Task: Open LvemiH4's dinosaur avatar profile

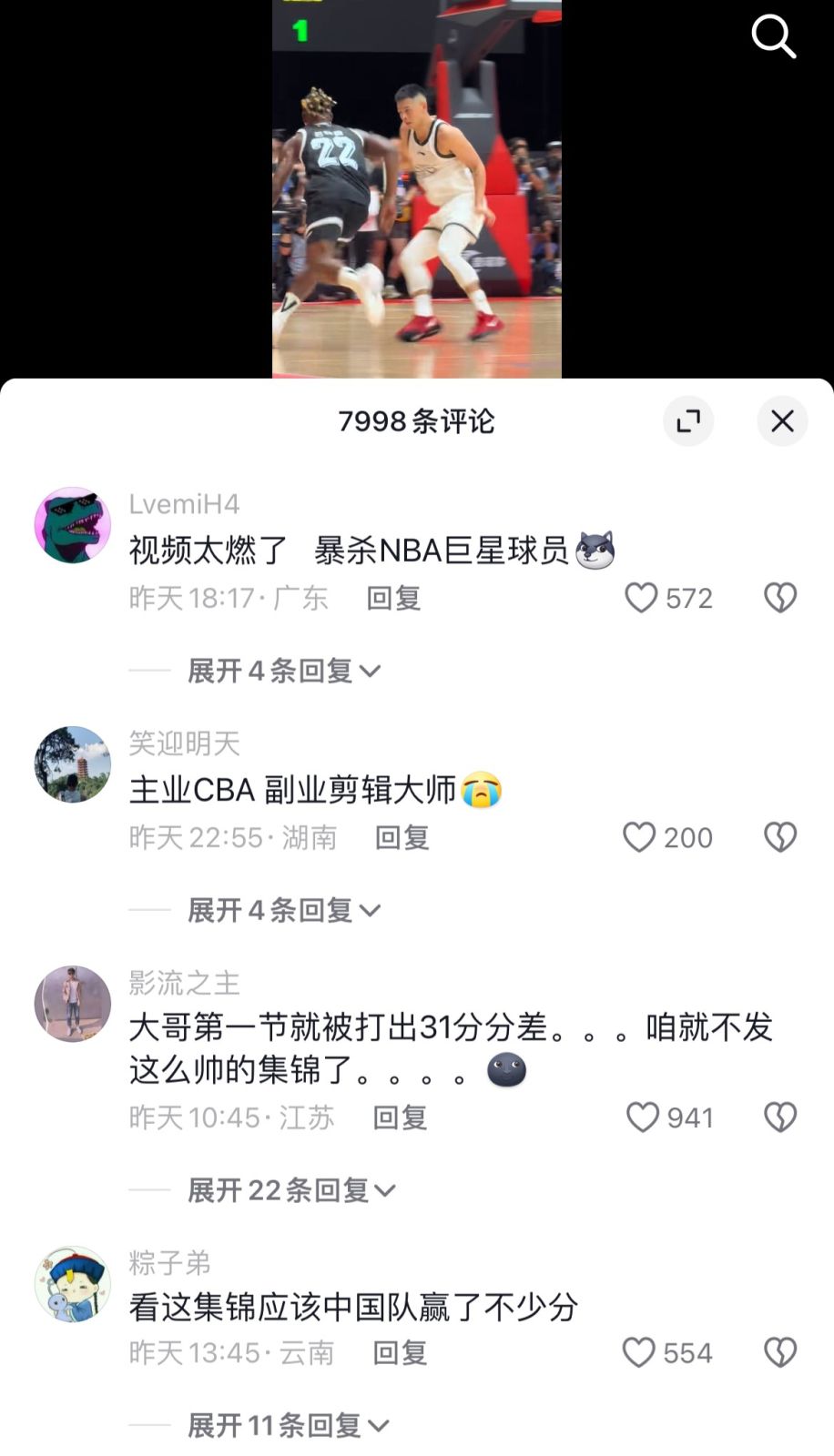Action: point(73,525)
